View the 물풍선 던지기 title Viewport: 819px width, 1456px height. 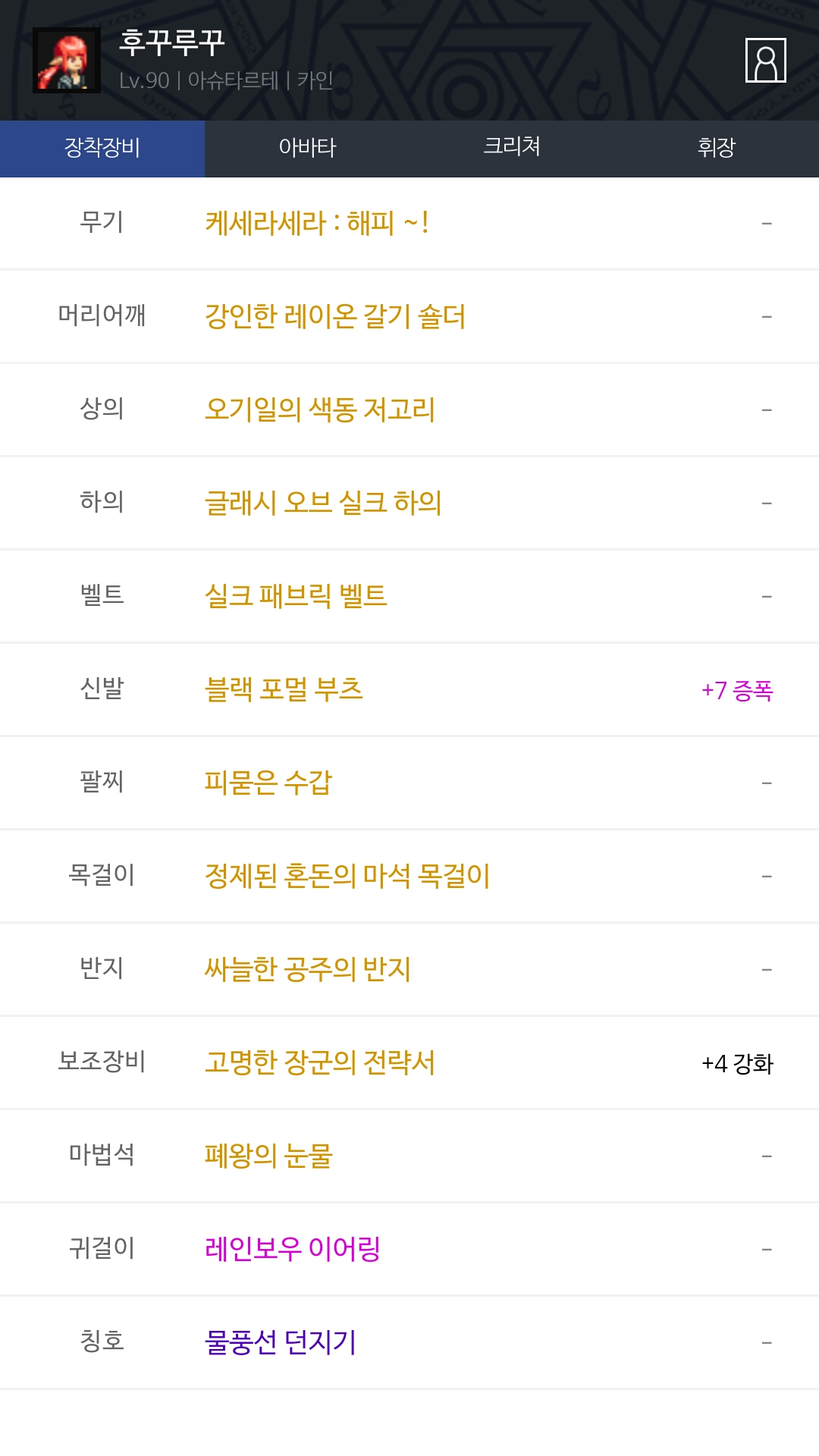click(x=281, y=1343)
